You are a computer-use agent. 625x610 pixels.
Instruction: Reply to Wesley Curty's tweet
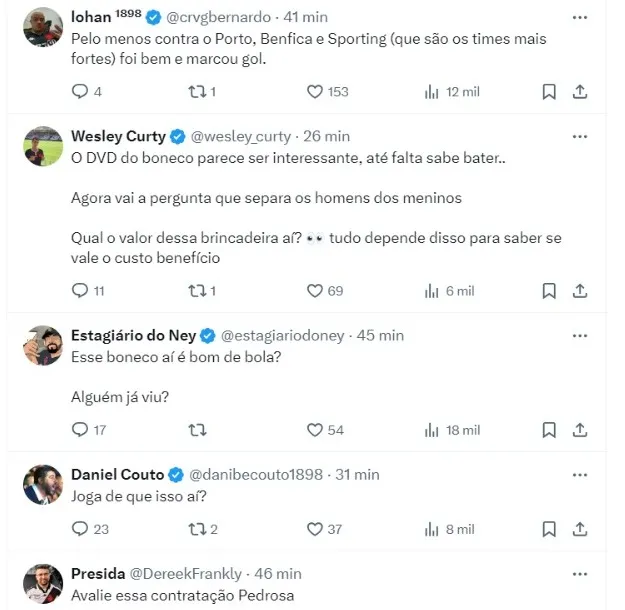[x=81, y=291]
